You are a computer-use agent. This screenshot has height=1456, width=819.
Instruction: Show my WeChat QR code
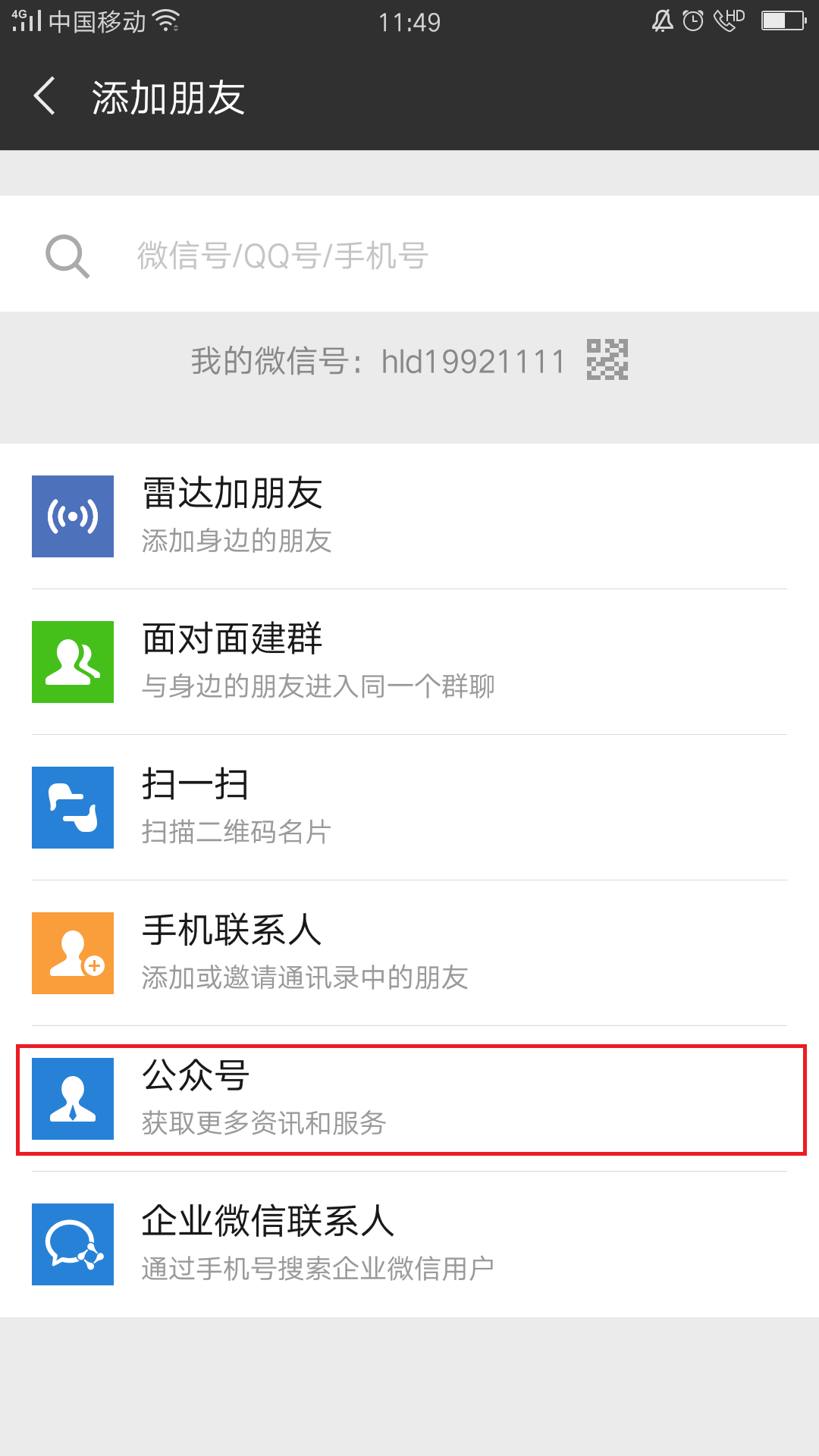607,359
